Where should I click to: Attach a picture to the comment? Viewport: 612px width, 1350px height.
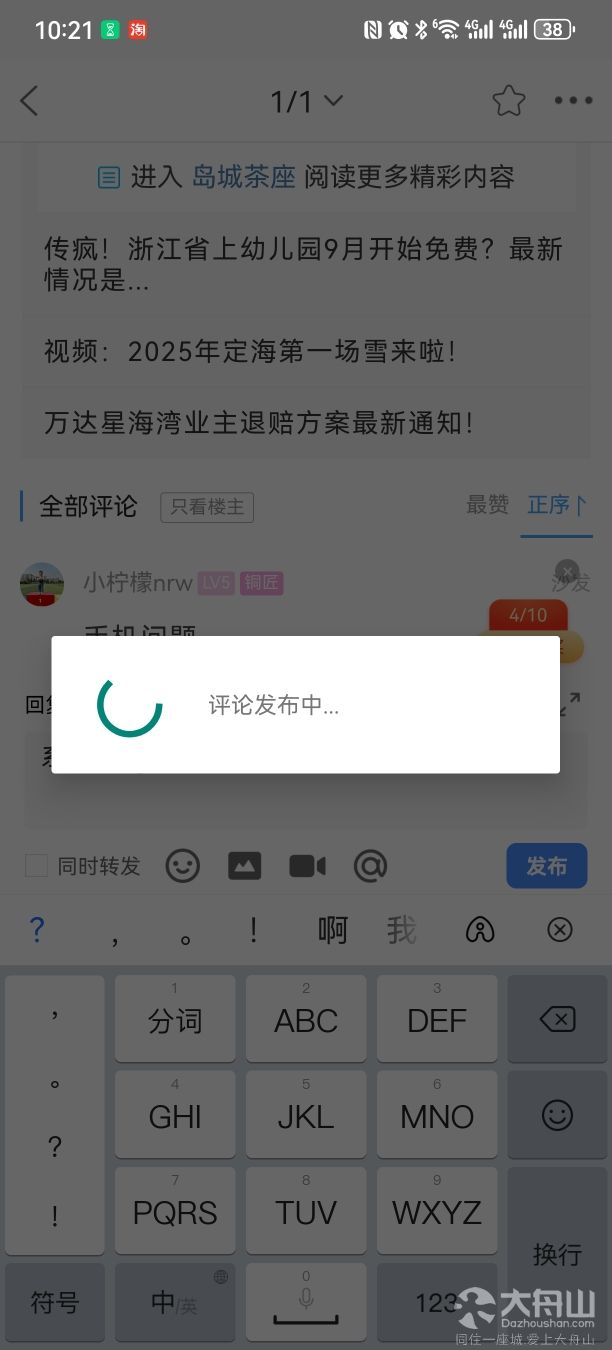click(x=244, y=866)
